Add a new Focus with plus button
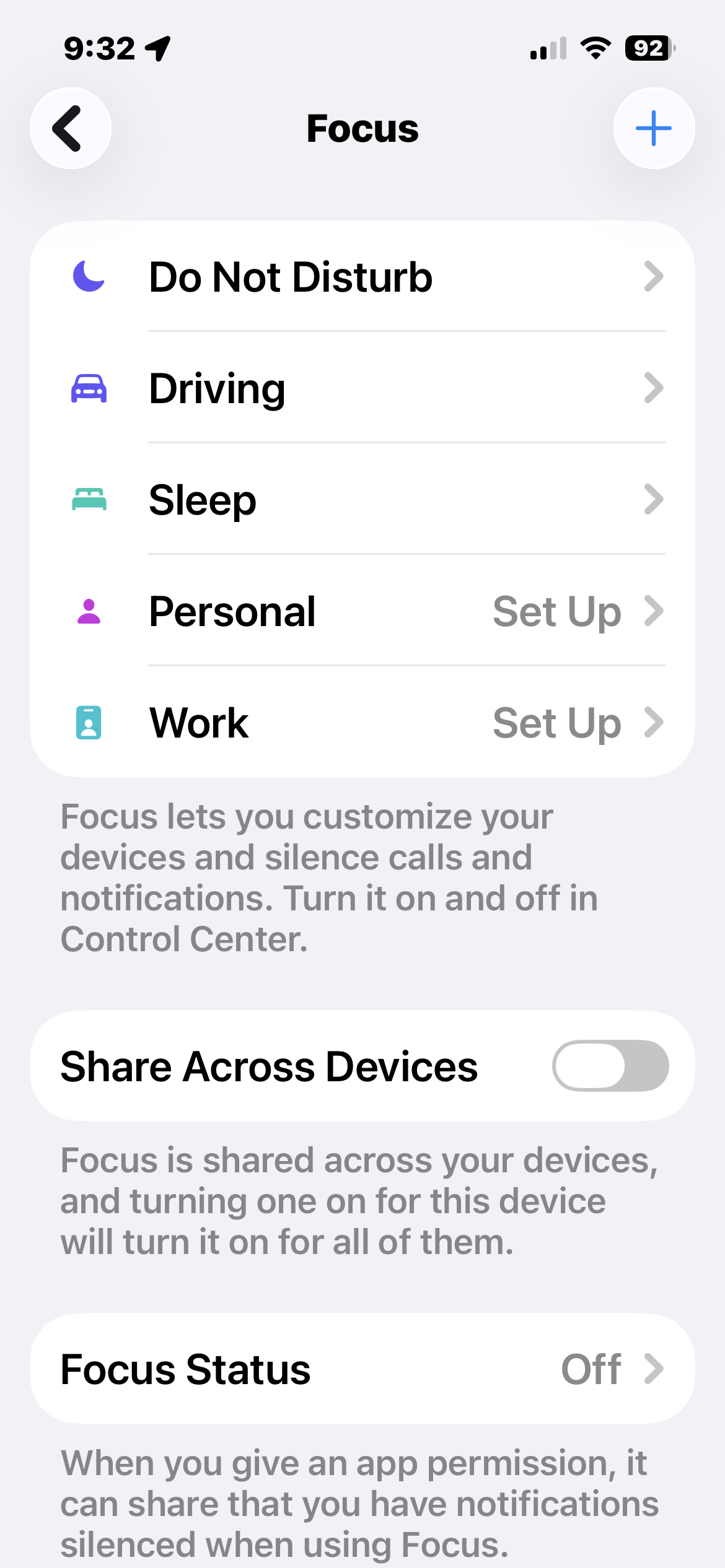This screenshot has height=1568, width=725. (654, 128)
